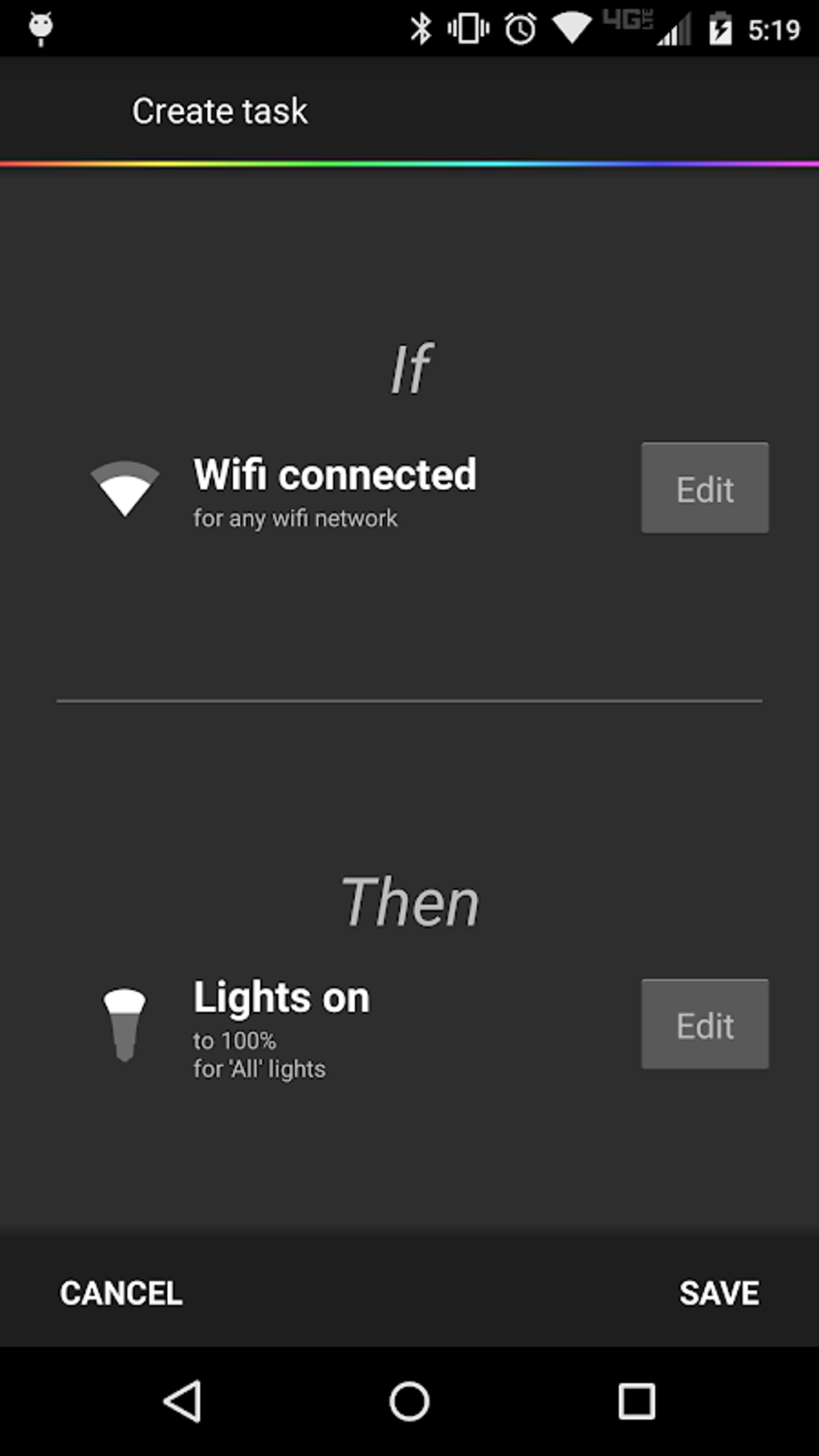Edit the Wifi connected condition
This screenshot has height=1456, width=819.
[x=704, y=487]
